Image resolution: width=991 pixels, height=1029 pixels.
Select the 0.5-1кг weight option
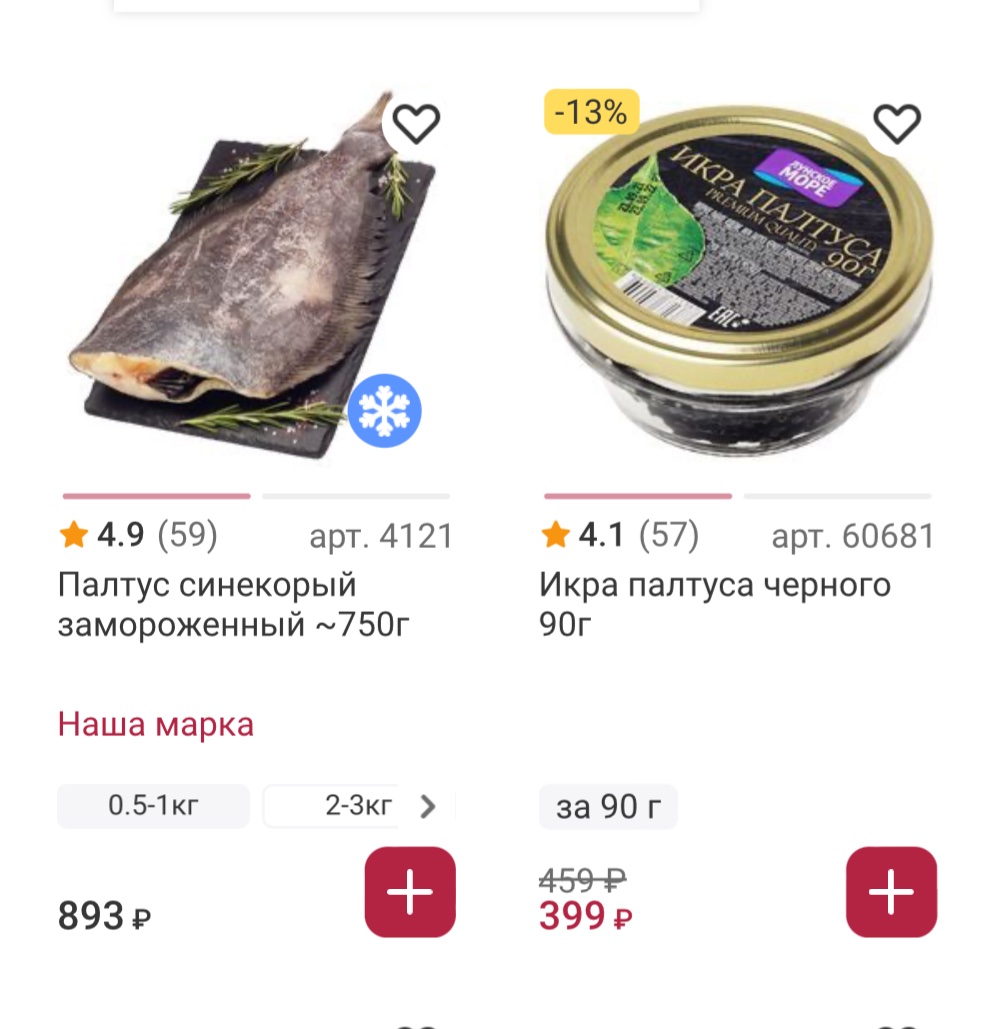pos(153,806)
